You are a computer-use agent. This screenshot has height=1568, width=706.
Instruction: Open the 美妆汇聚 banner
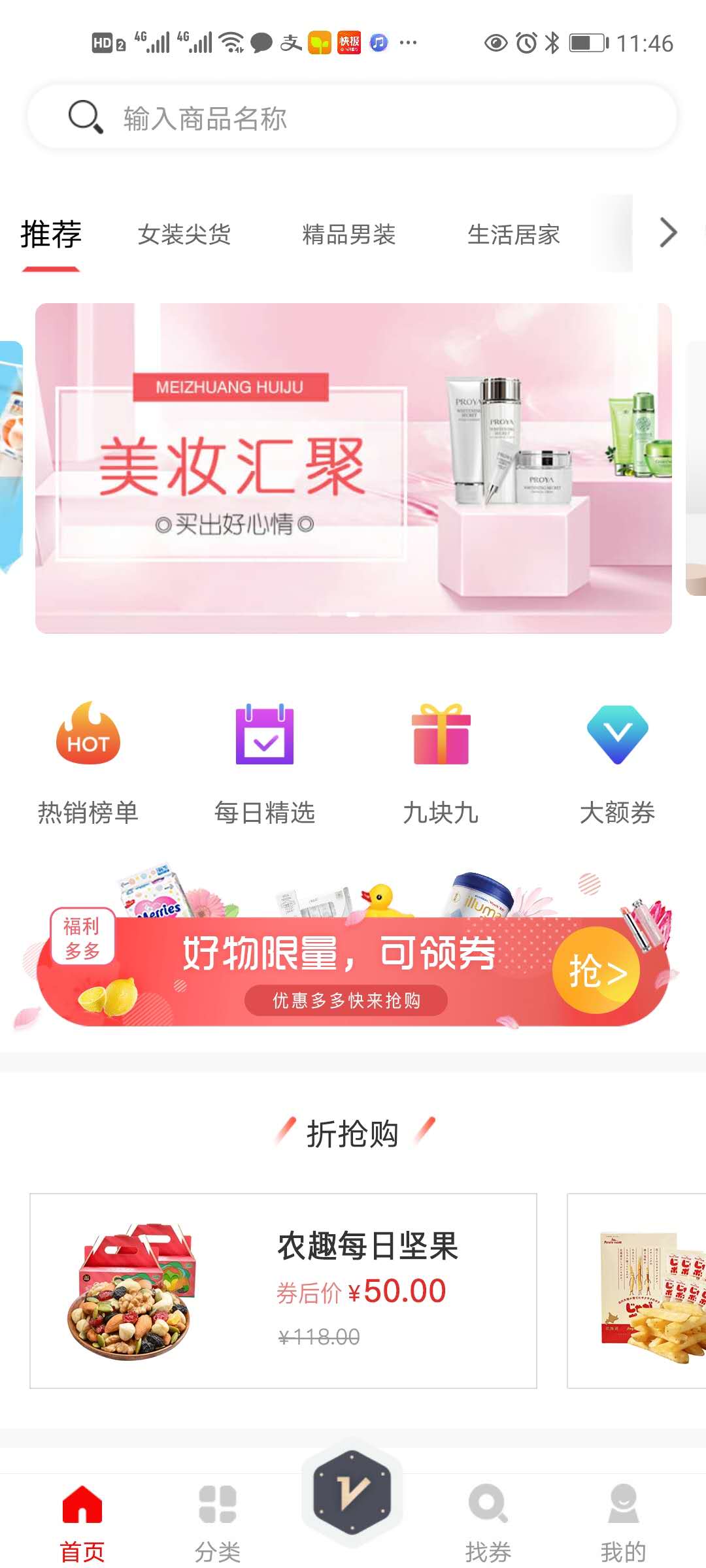point(353,468)
